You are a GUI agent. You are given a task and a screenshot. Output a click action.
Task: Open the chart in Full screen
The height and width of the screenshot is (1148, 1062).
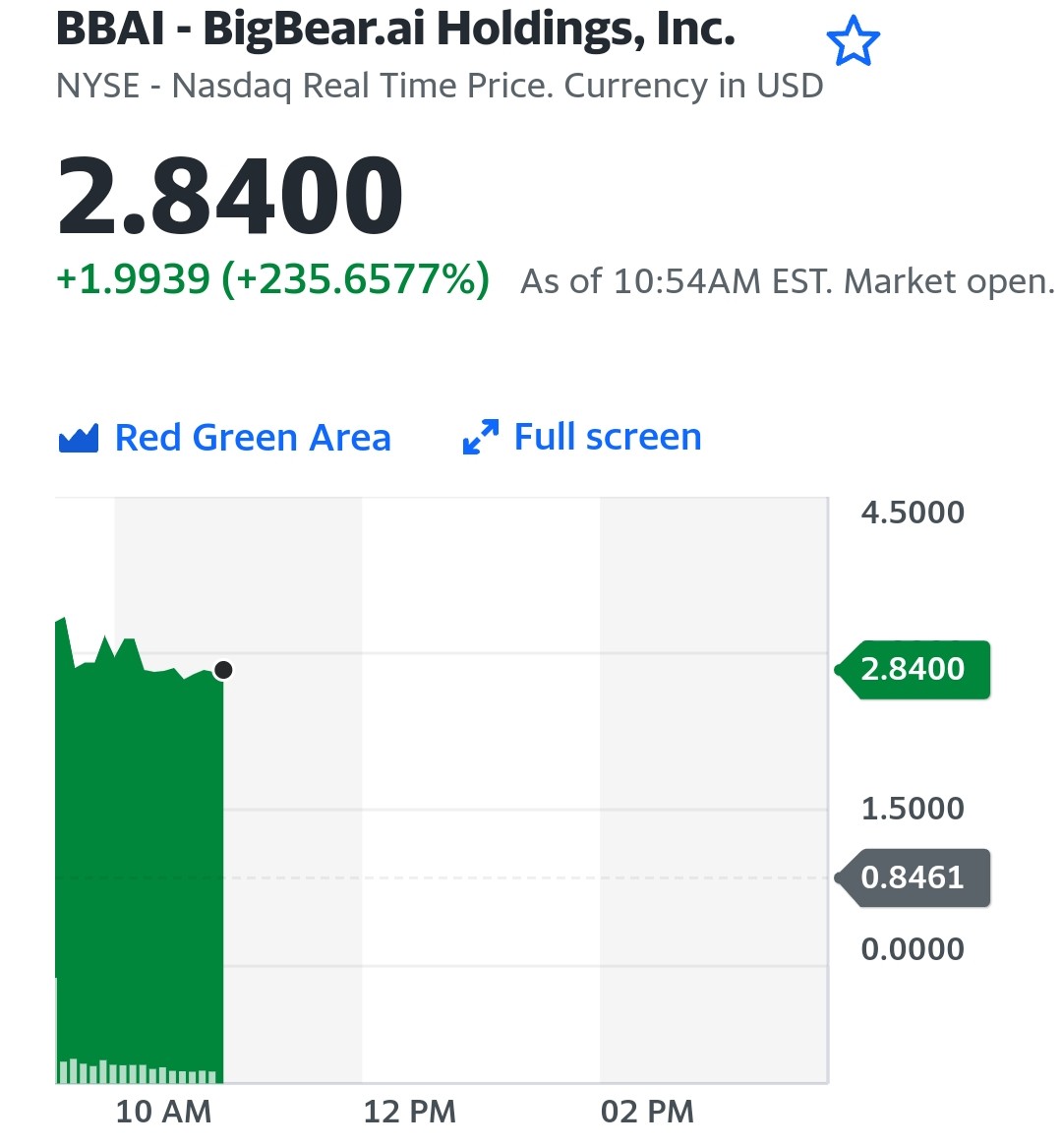pyautogui.click(x=582, y=437)
